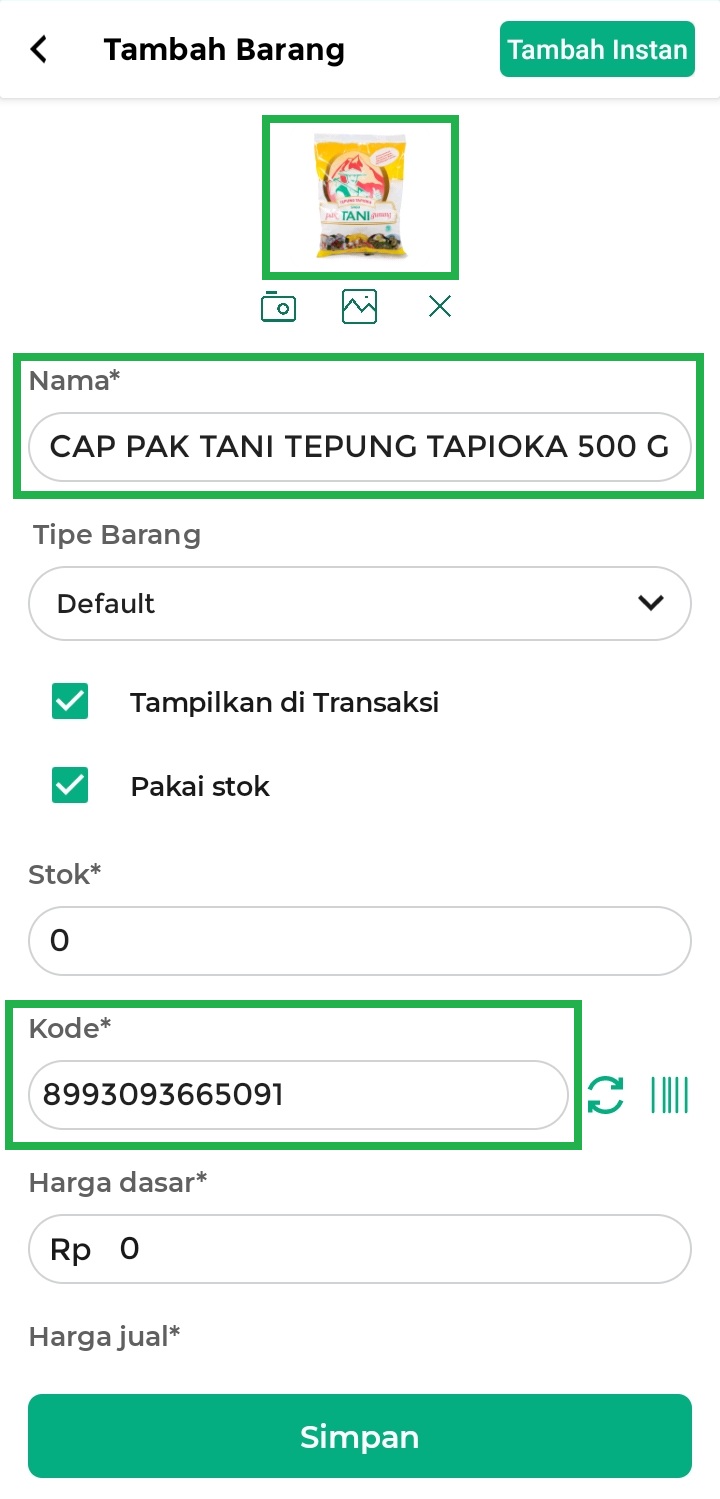Tap the Tambah Instan button
Image resolution: width=720 pixels, height=1499 pixels.
[x=597, y=49]
